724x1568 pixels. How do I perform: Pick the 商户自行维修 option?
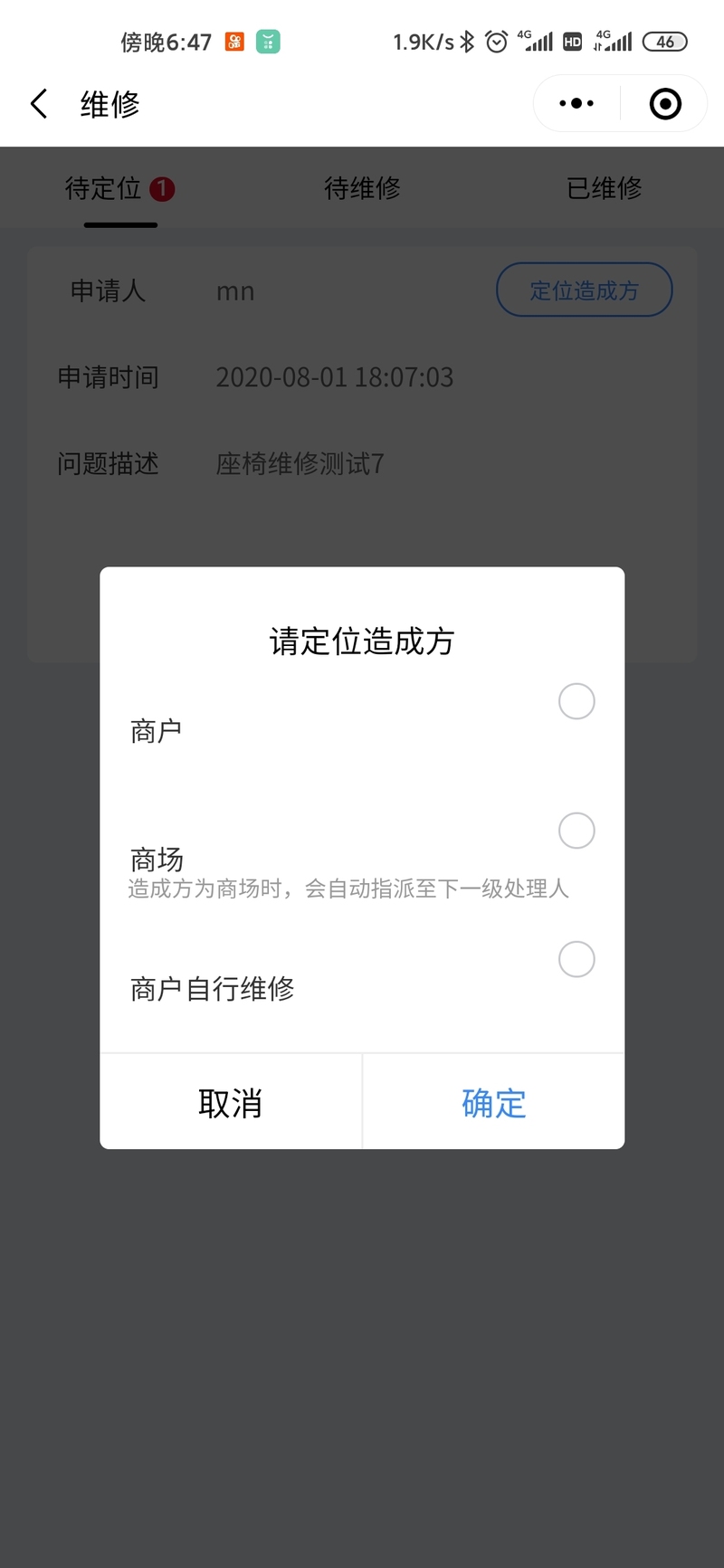576,959
